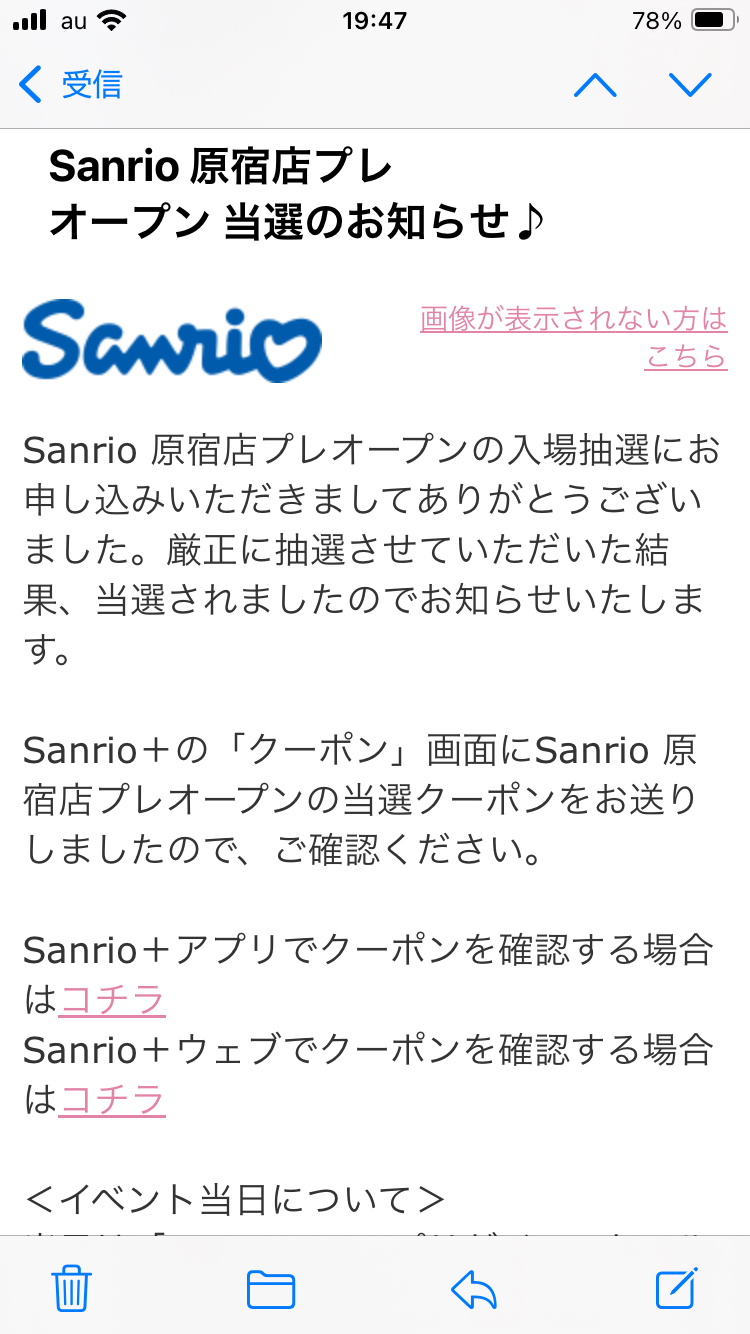Open the コチラ link for Sanrio+ web coupon

112,1100
